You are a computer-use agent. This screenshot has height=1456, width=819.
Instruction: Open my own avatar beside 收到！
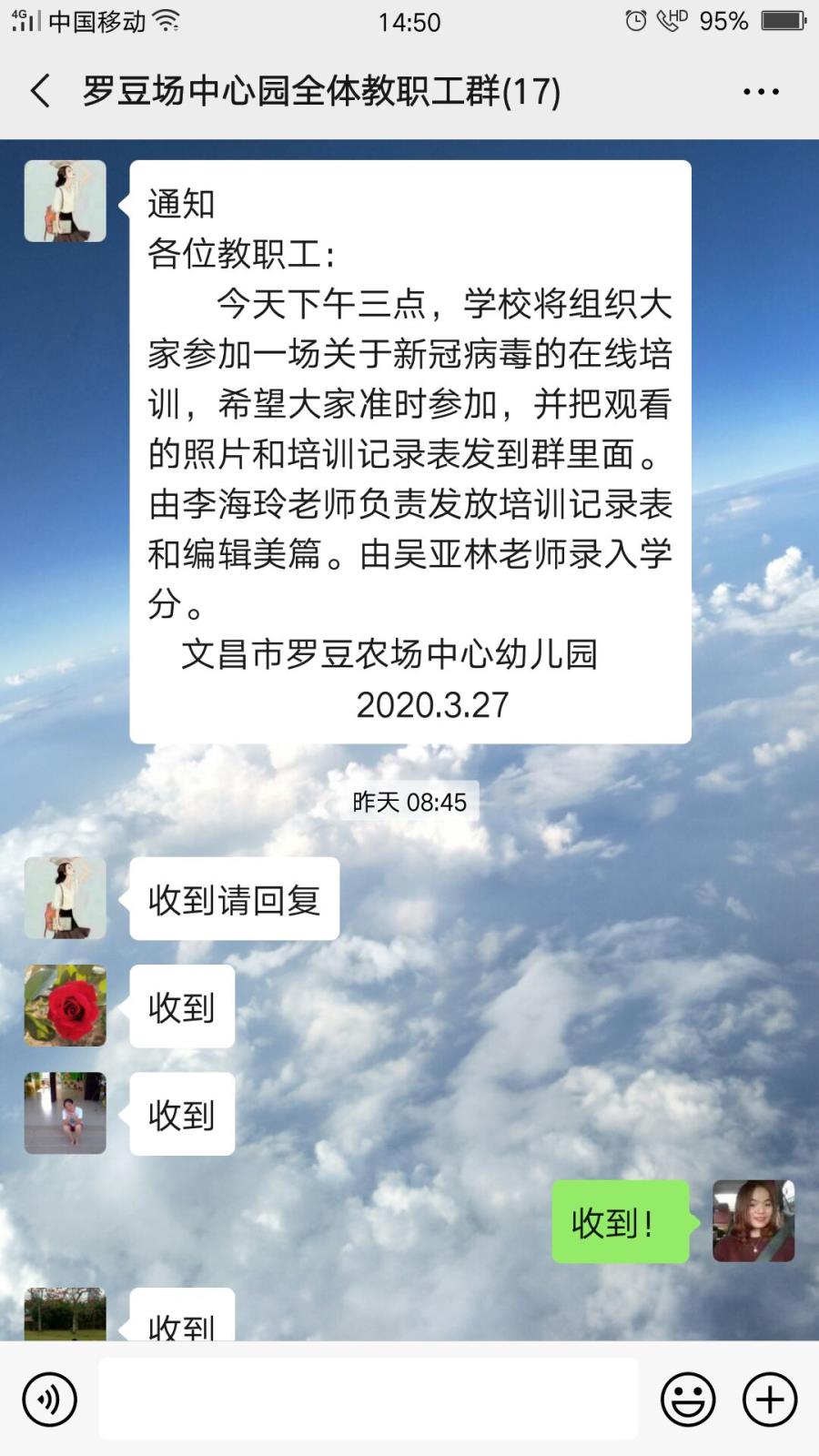tap(753, 1221)
